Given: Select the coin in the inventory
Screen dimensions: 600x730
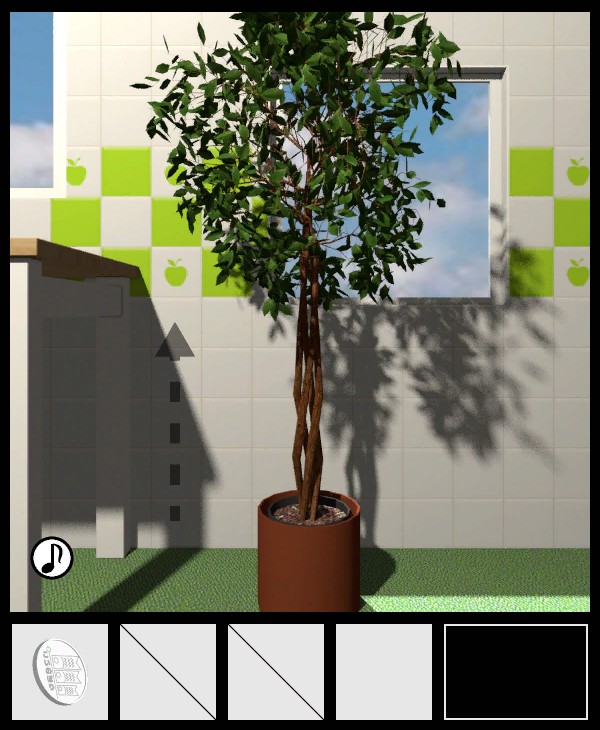Looking at the screenshot, I should click(x=60, y=672).
